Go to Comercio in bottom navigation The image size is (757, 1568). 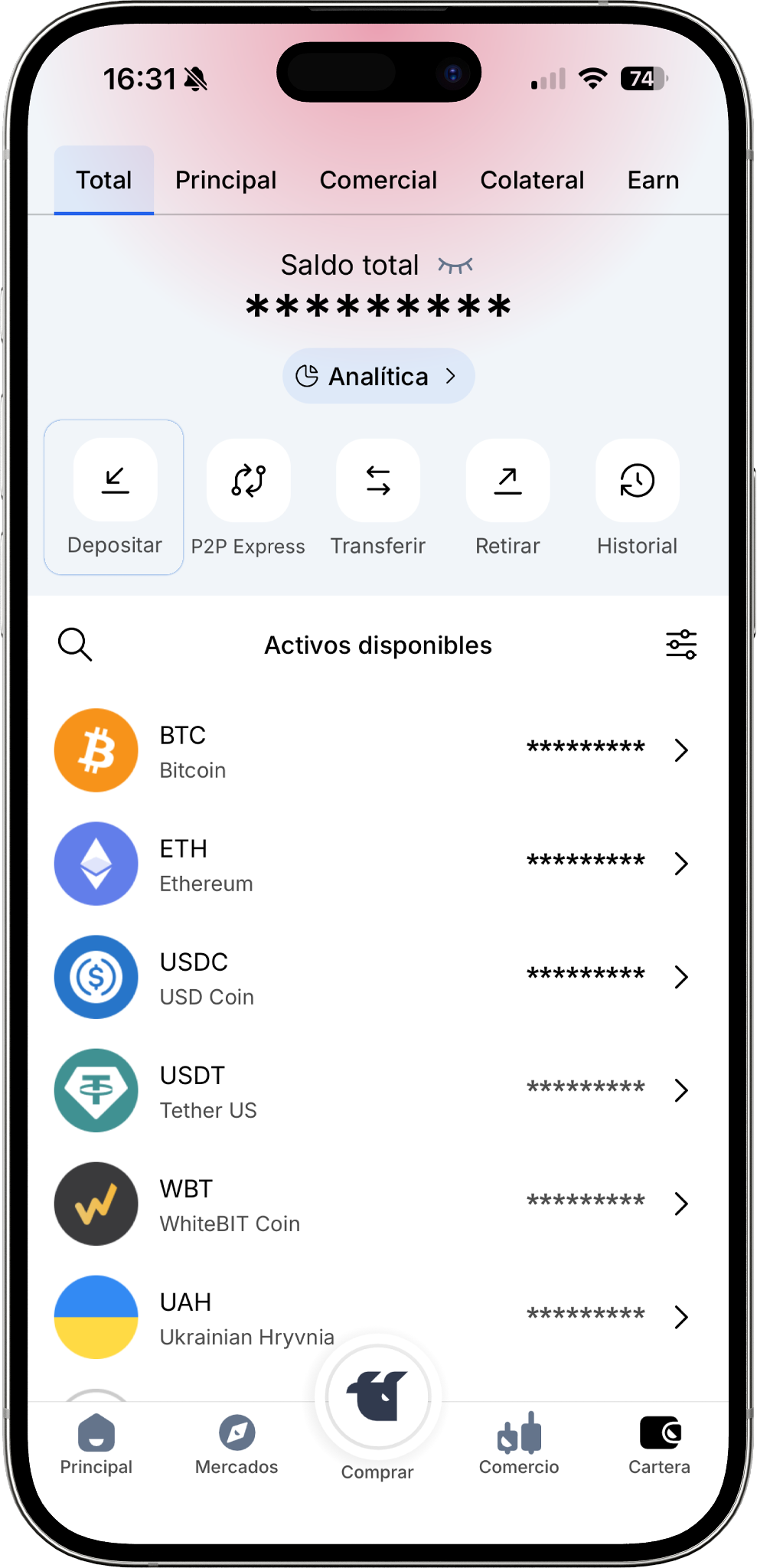coord(519,1445)
